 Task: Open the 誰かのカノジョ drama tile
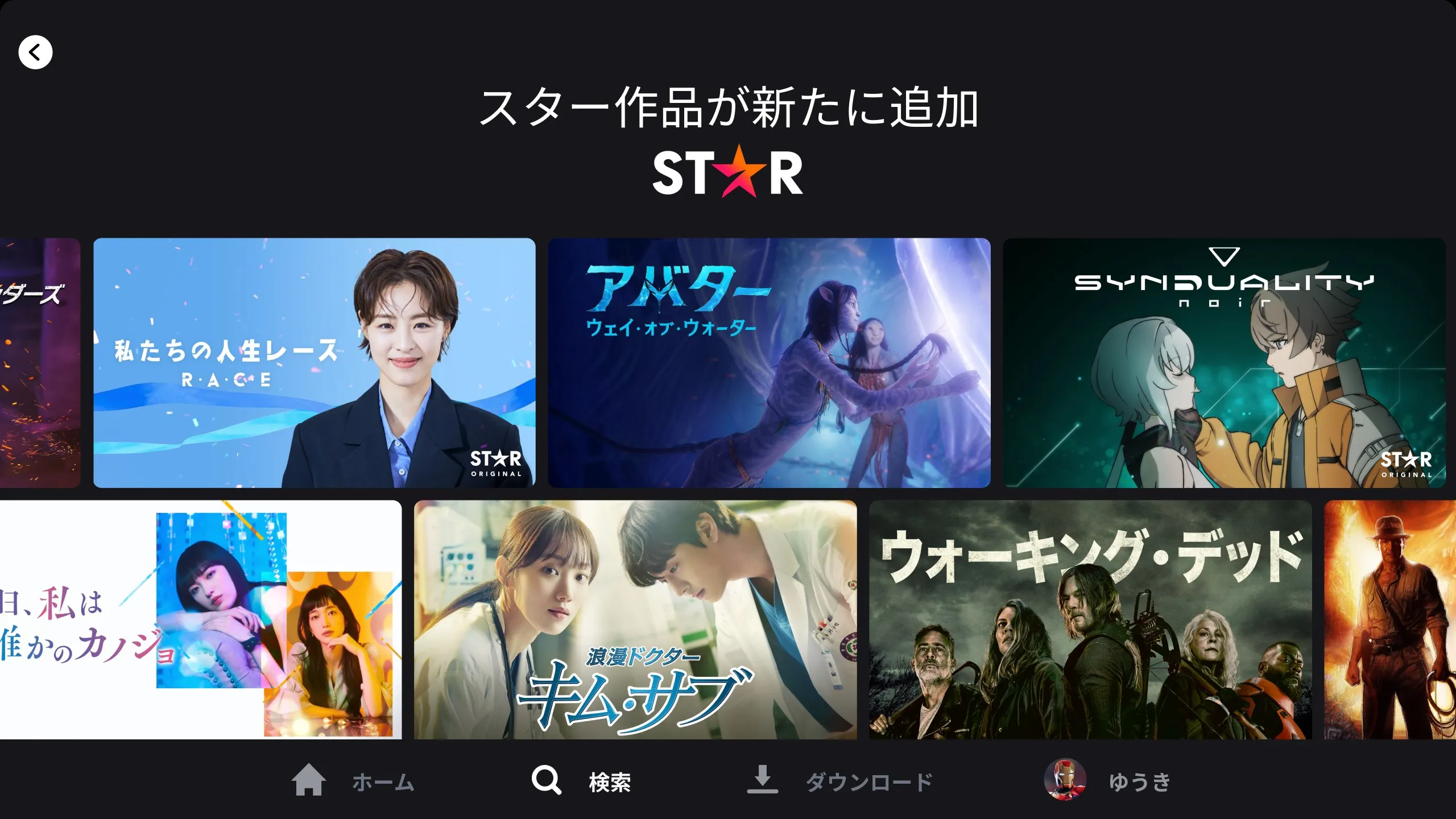(x=200, y=619)
